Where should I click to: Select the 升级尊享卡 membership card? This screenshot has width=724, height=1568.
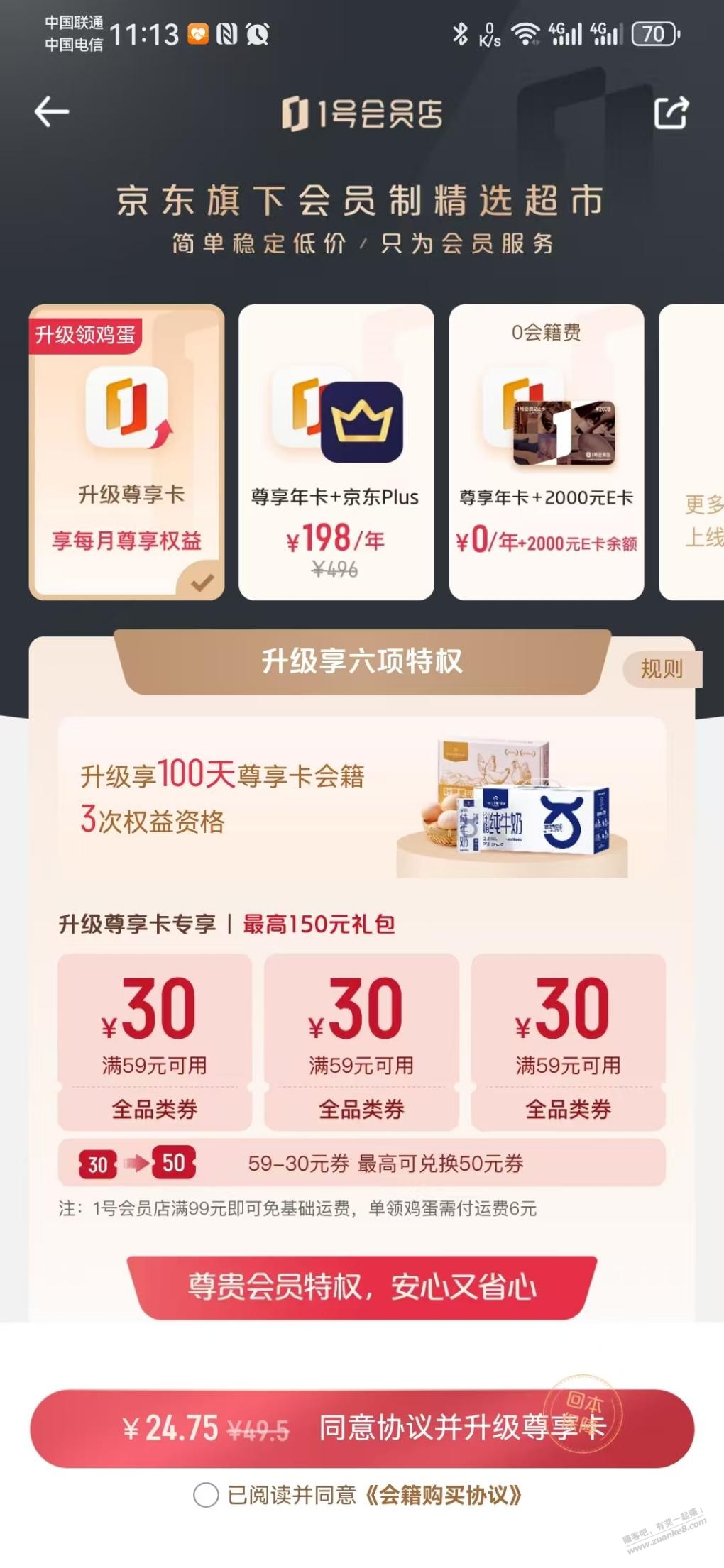[x=127, y=453]
